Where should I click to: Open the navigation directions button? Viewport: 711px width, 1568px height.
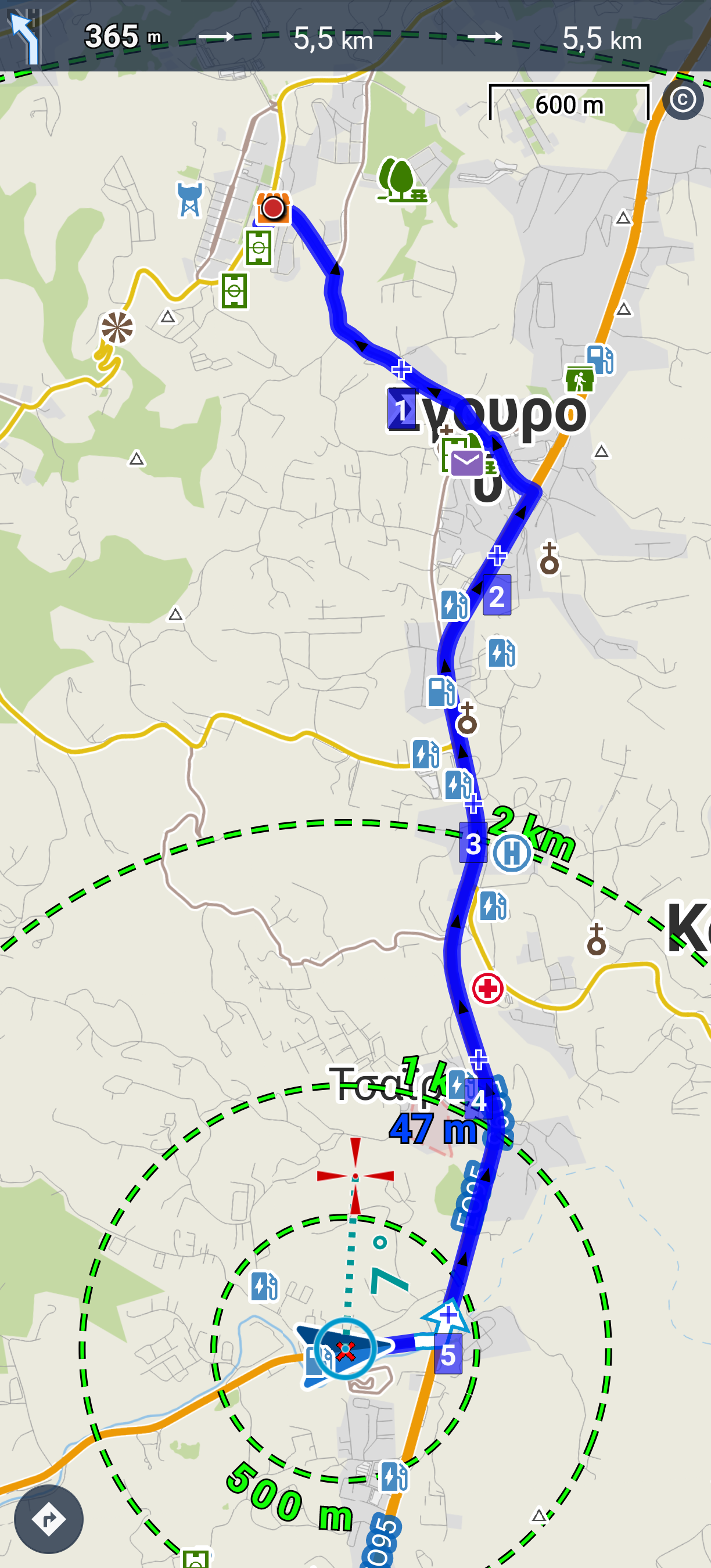coord(49,1519)
